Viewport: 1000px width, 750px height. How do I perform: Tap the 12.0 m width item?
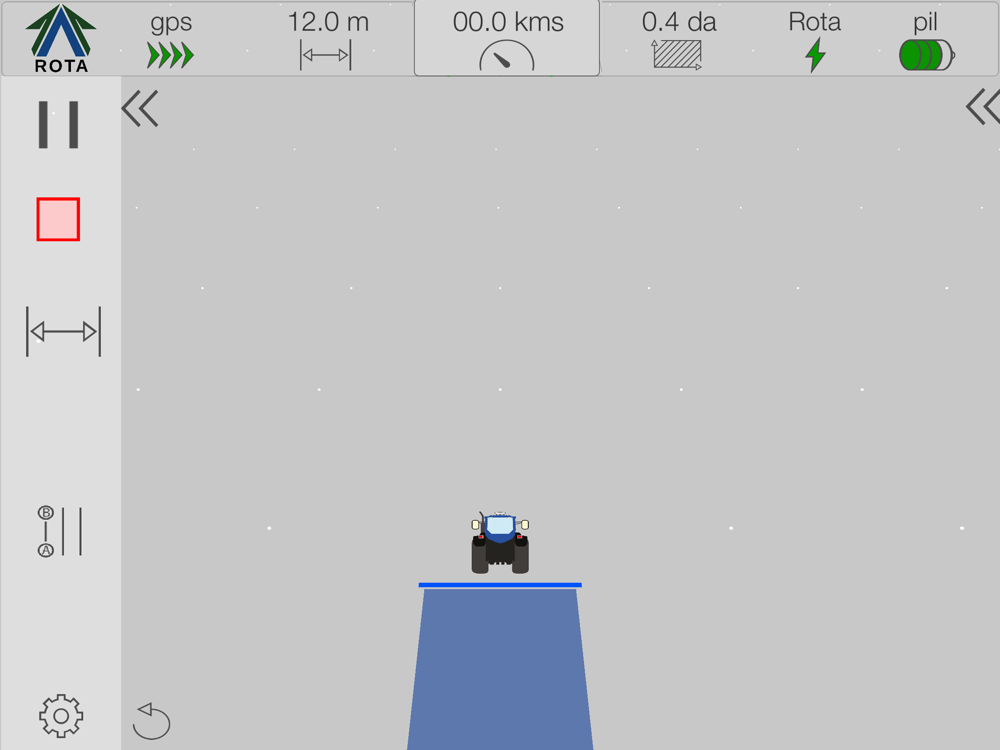click(327, 40)
